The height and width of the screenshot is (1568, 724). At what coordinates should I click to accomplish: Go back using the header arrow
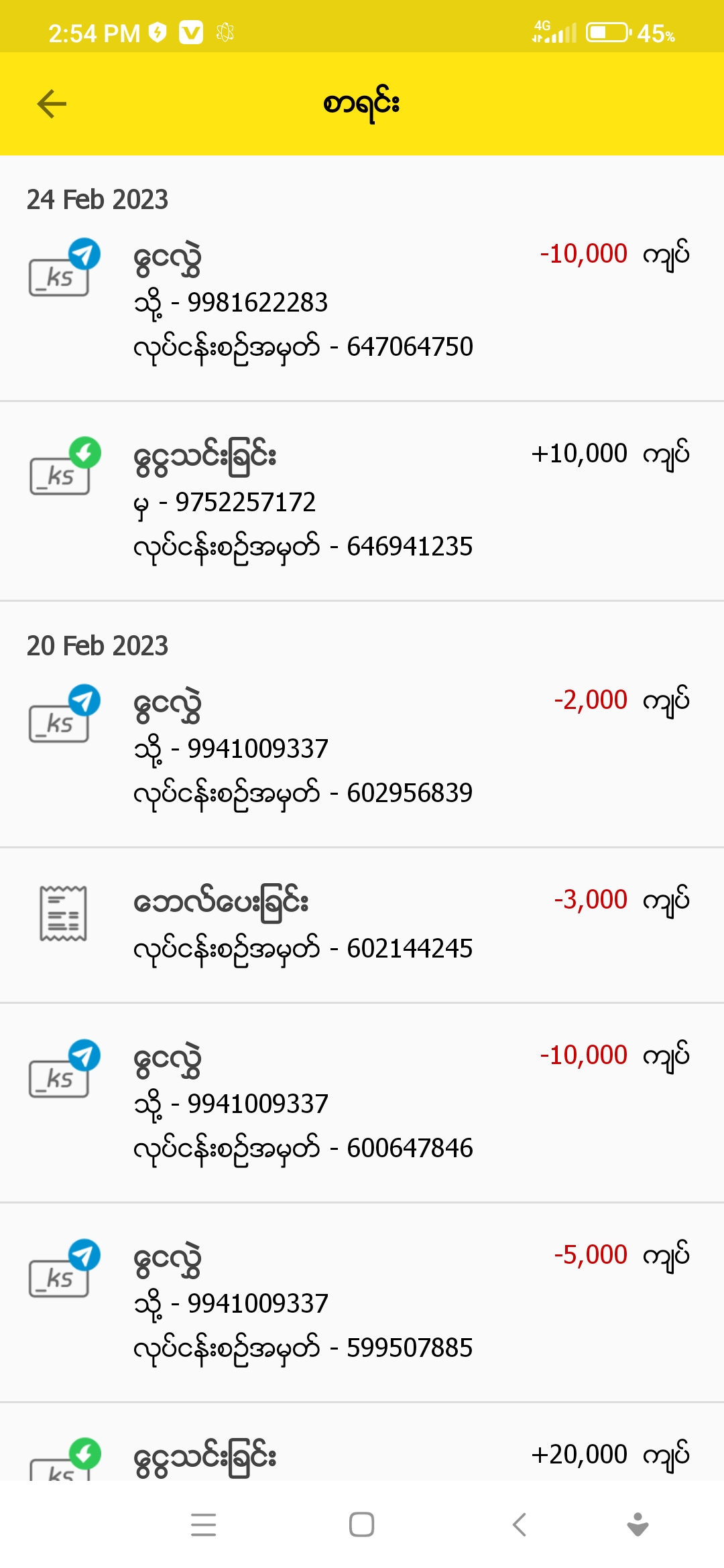coord(52,104)
